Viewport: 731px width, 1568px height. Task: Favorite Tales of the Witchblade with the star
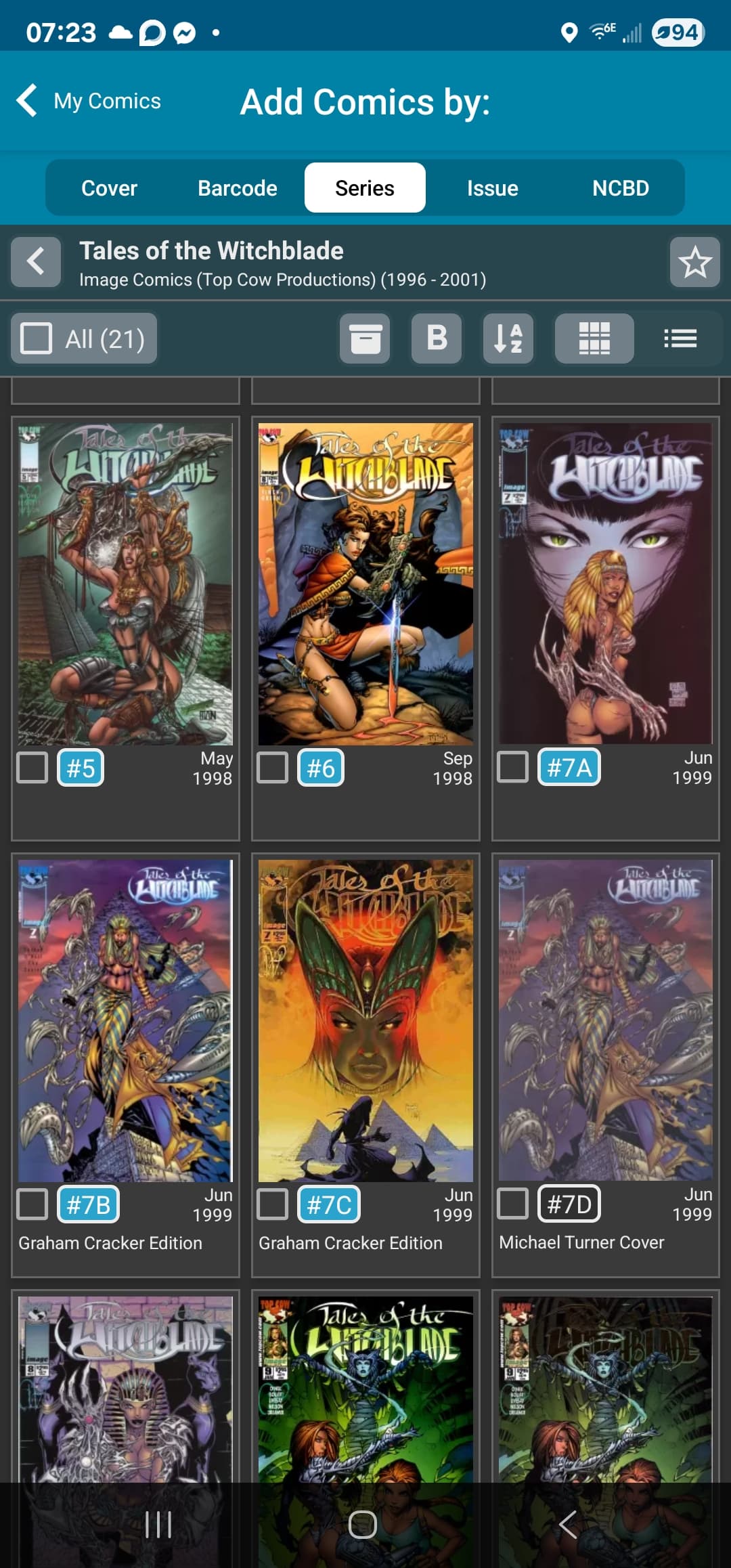(695, 262)
